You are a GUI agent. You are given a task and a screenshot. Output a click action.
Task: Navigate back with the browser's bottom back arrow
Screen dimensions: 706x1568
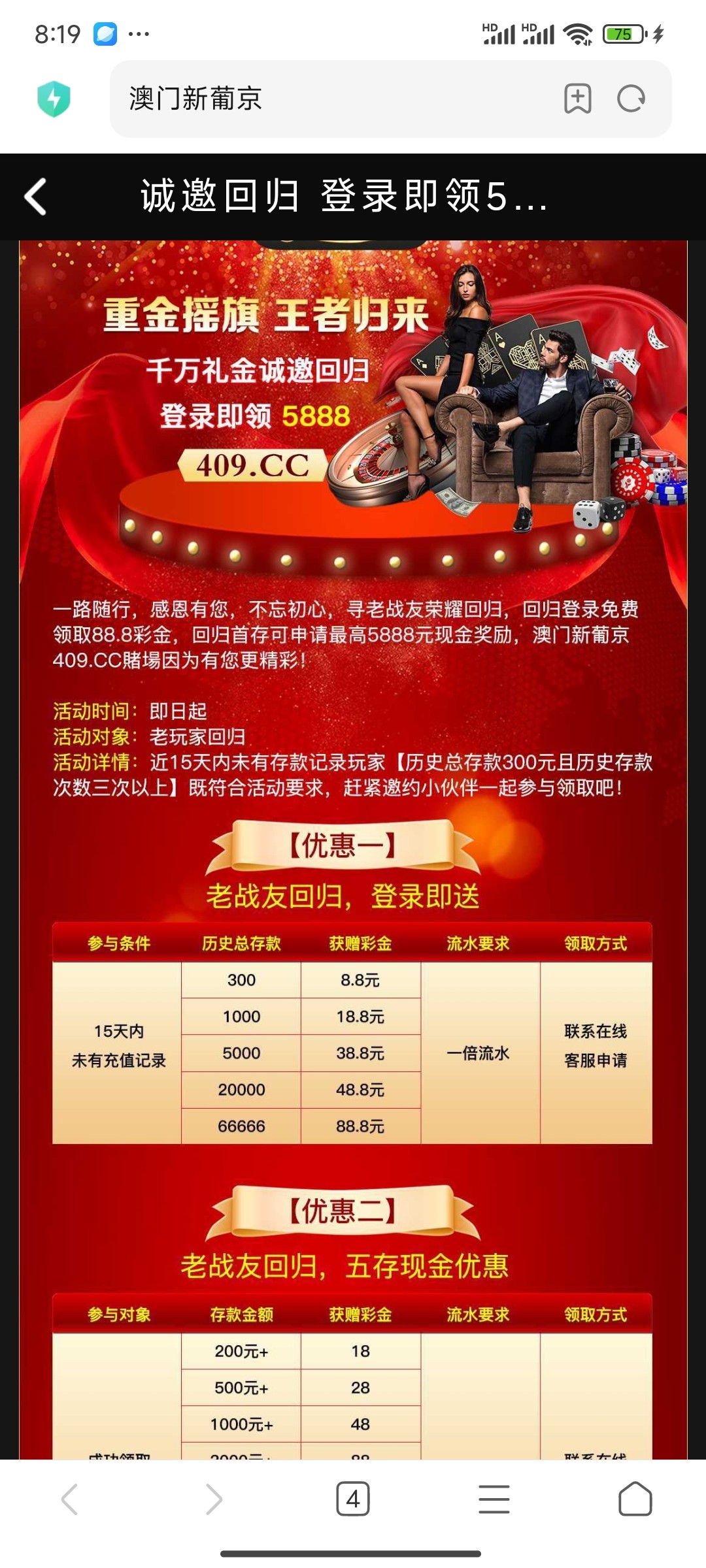(x=70, y=1499)
